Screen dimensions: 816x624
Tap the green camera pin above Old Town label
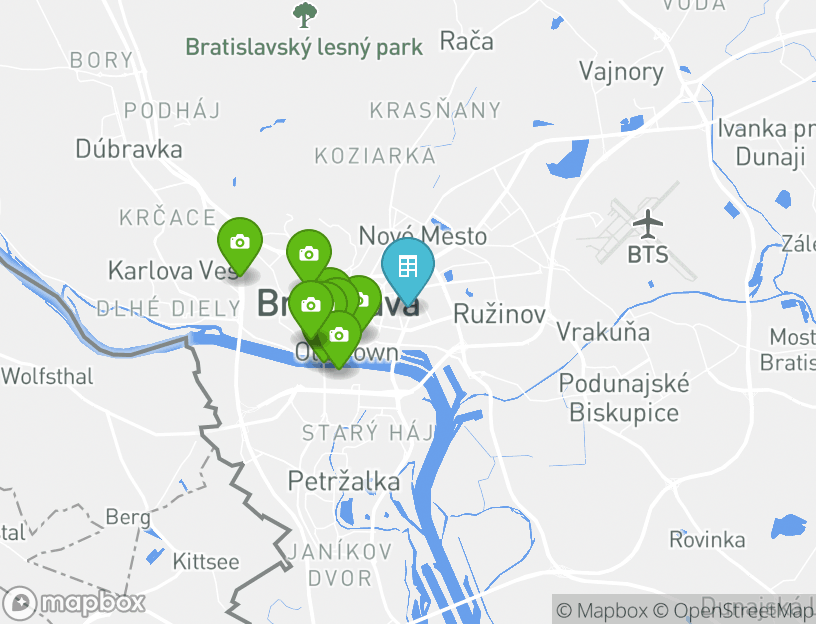(339, 335)
